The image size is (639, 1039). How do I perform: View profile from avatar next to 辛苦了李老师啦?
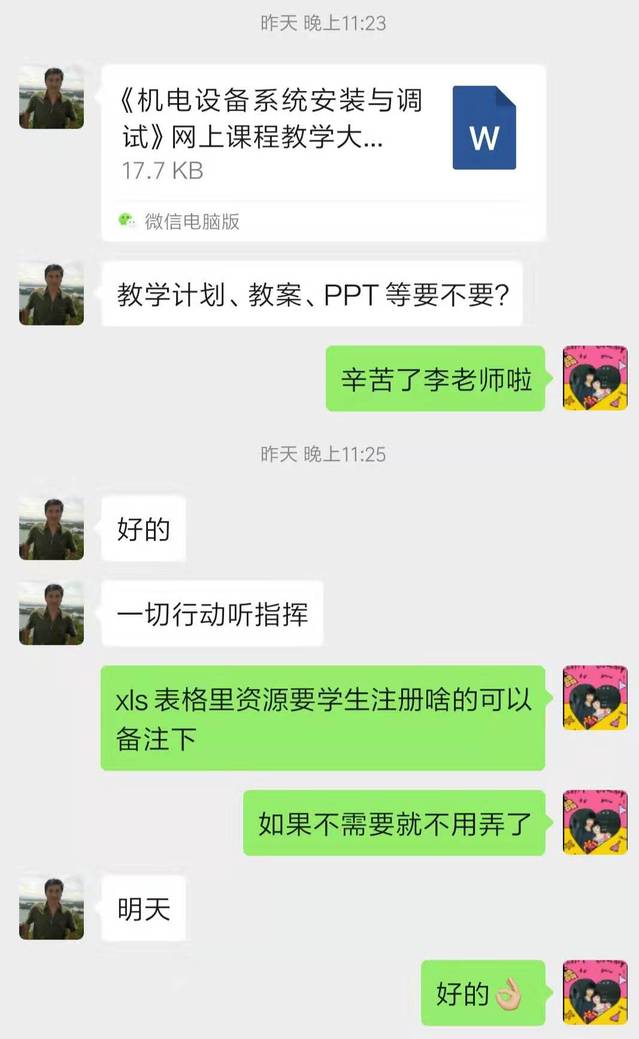pos(595,378)
